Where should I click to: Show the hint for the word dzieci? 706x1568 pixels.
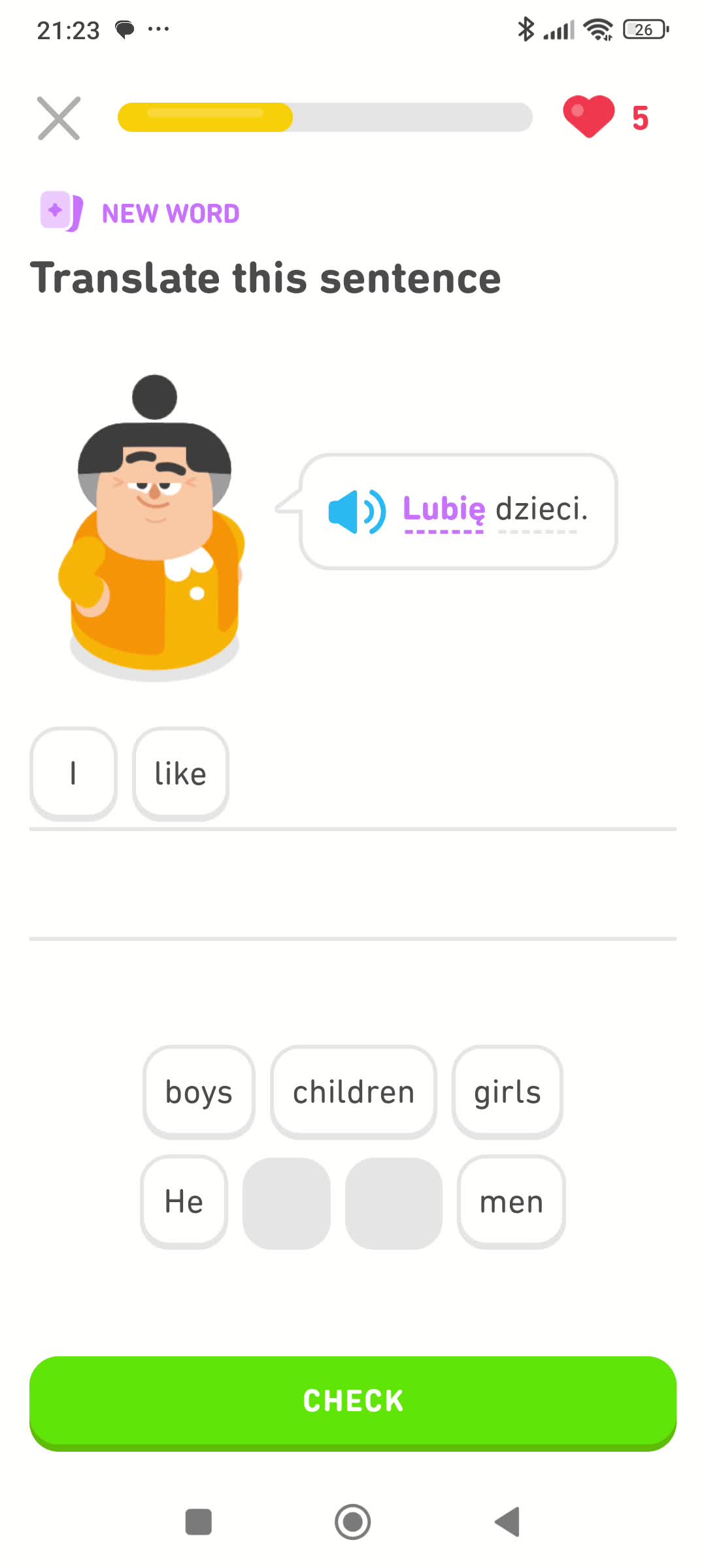pos(541,510)
